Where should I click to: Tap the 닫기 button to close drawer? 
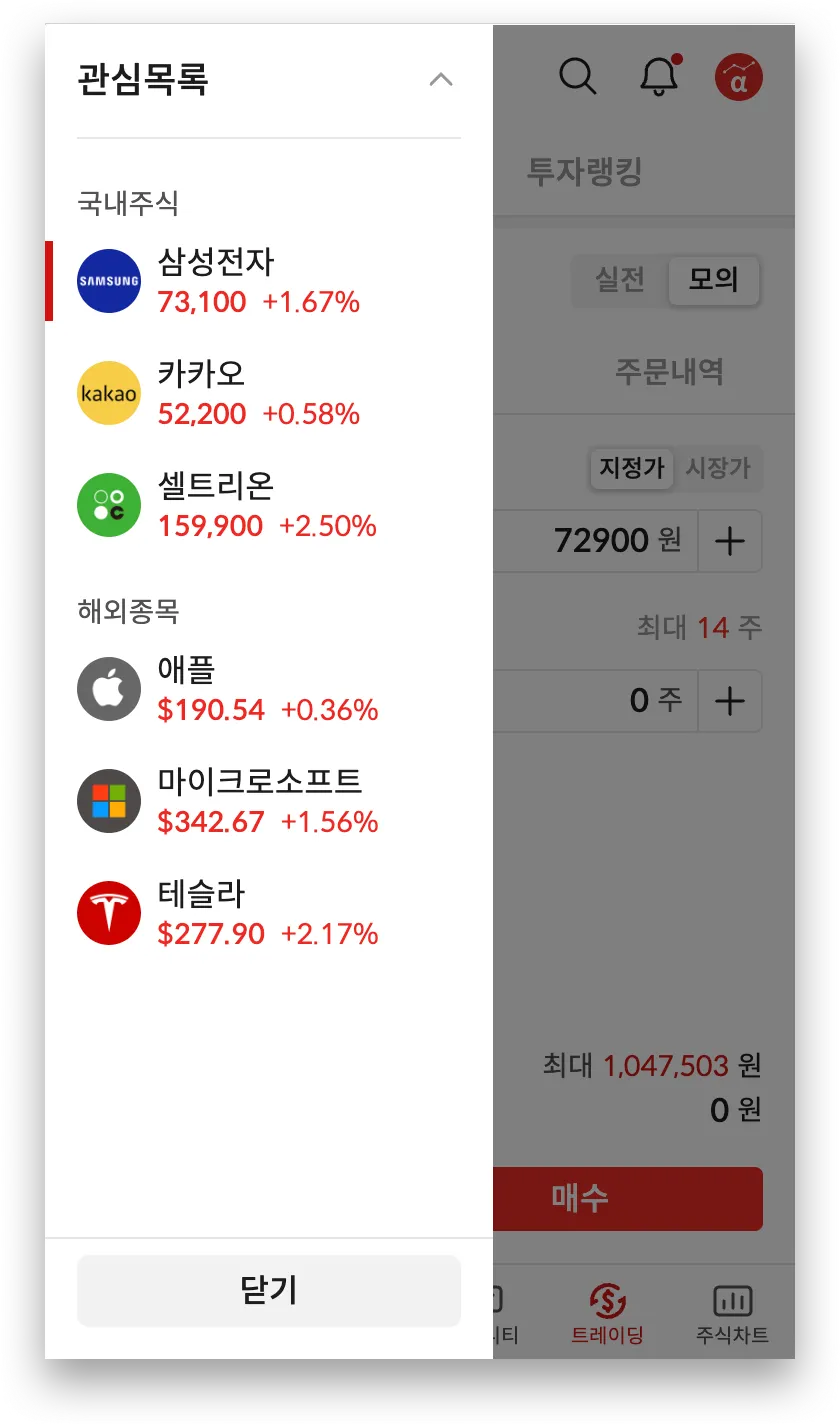coord(268,1290)
